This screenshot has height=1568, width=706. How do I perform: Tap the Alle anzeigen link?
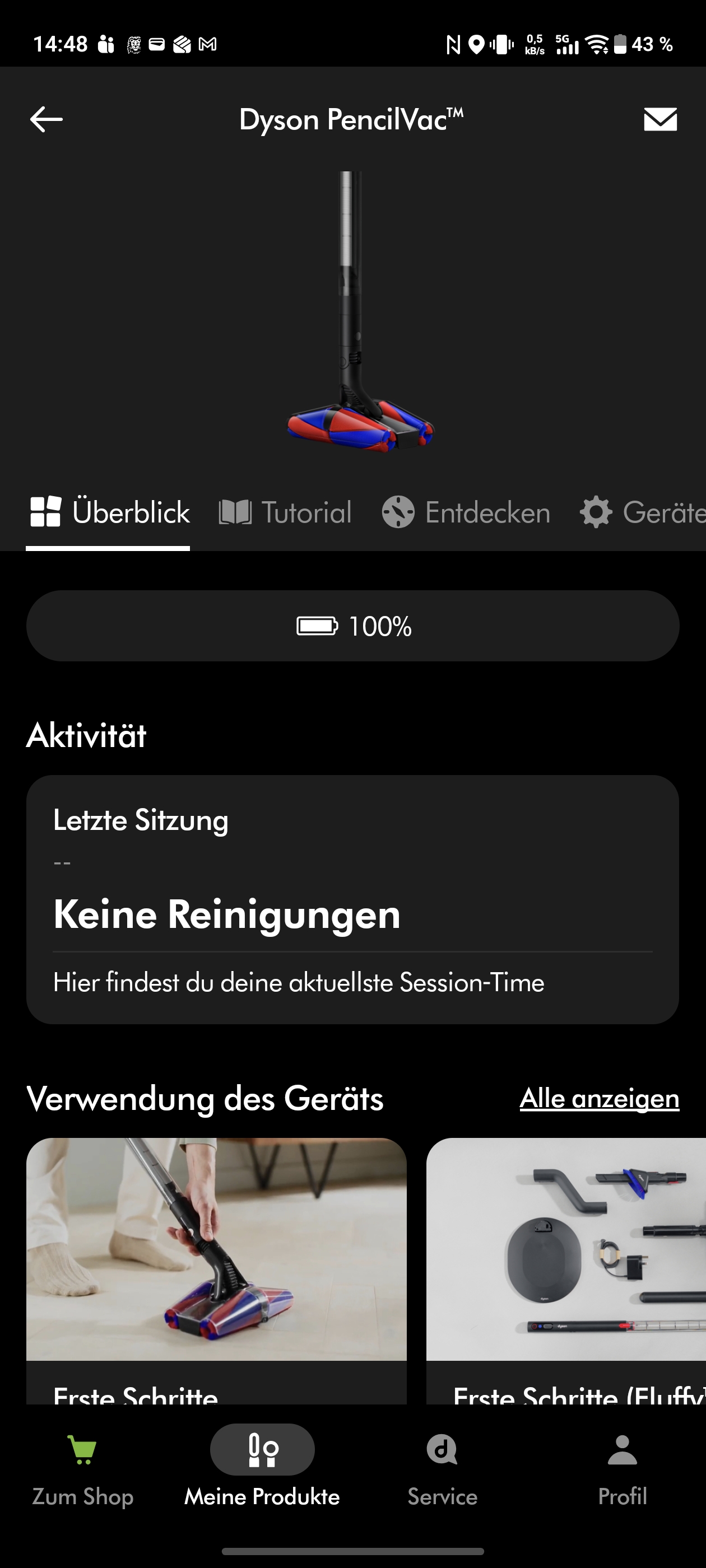coord(599,1099)
